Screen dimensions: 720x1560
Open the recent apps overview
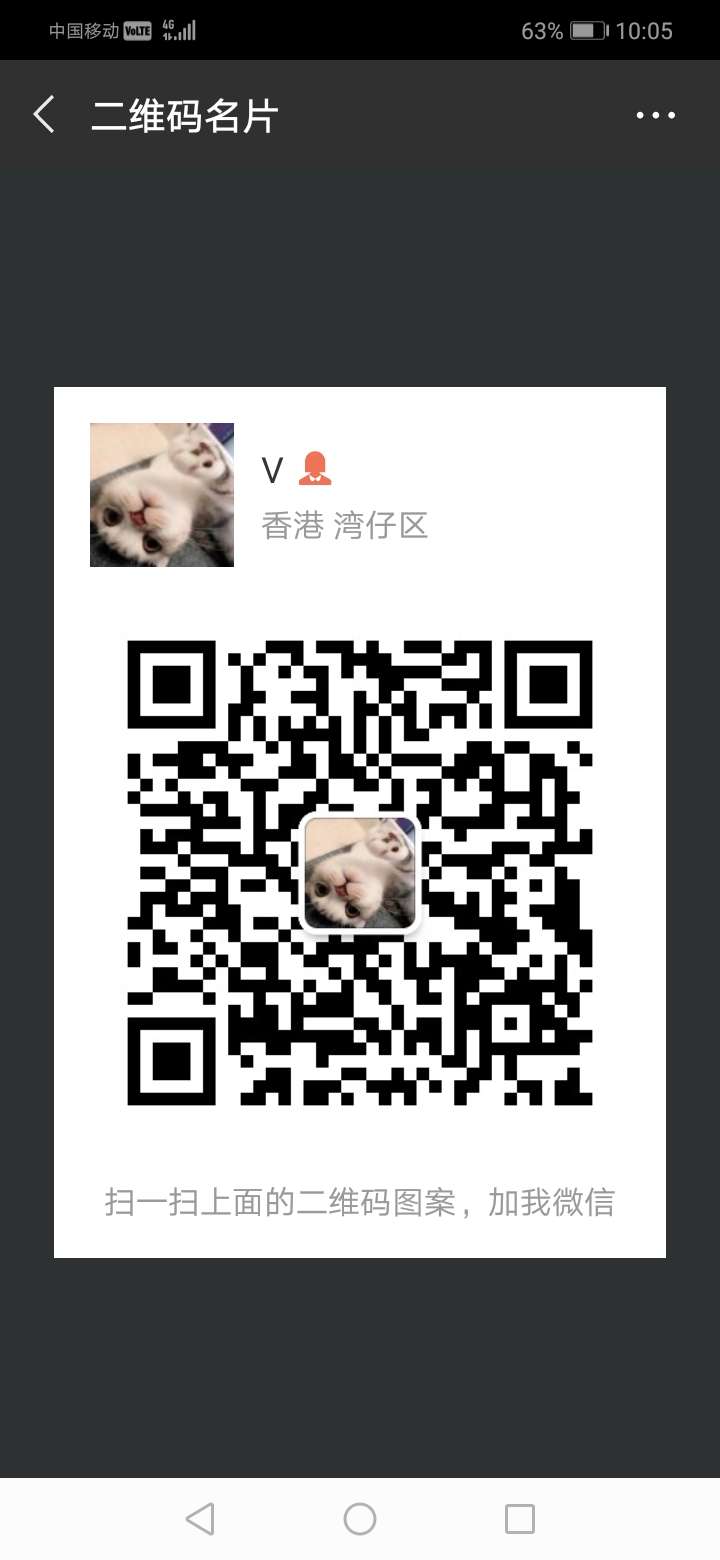tap(520, 1519)
